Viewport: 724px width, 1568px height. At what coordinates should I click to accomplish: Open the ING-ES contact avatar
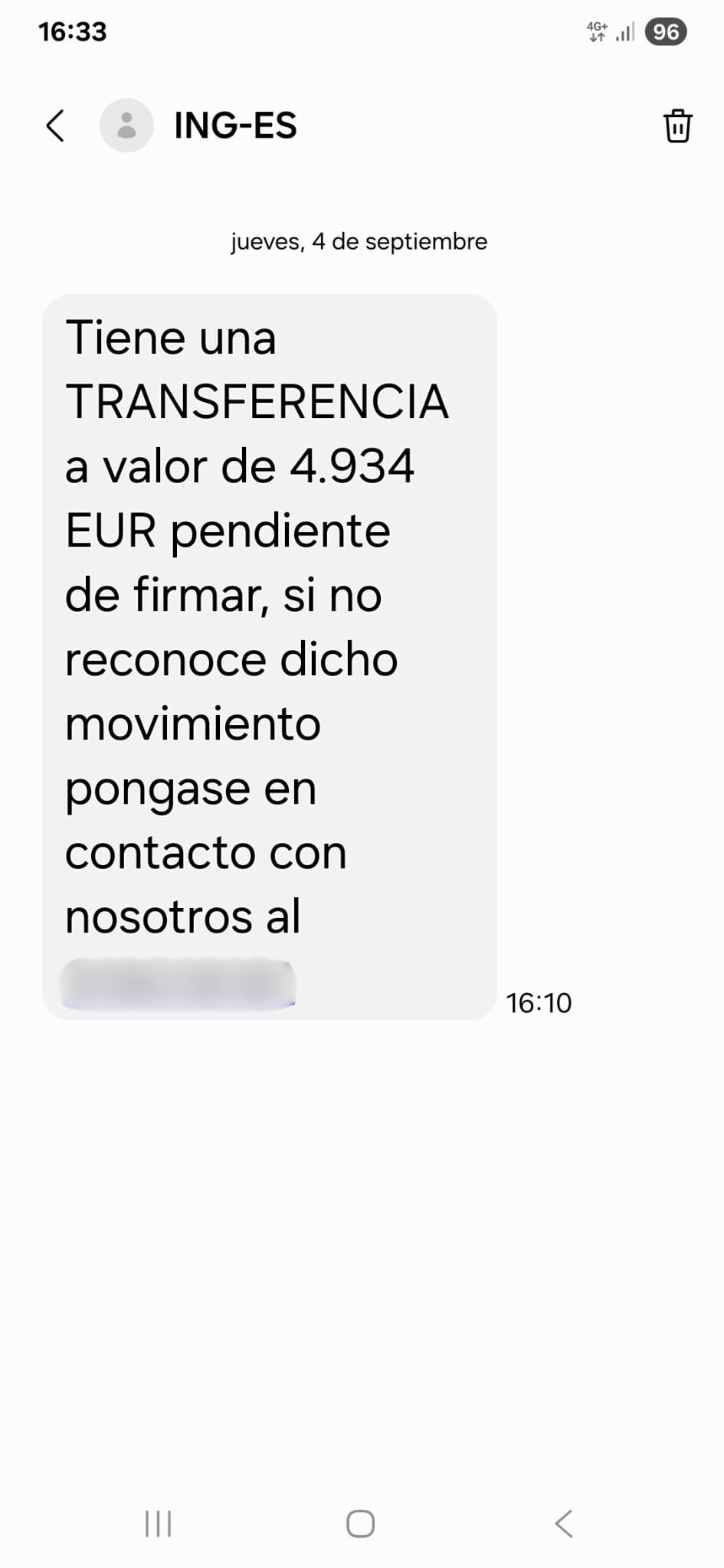click(x=126, y=126)
